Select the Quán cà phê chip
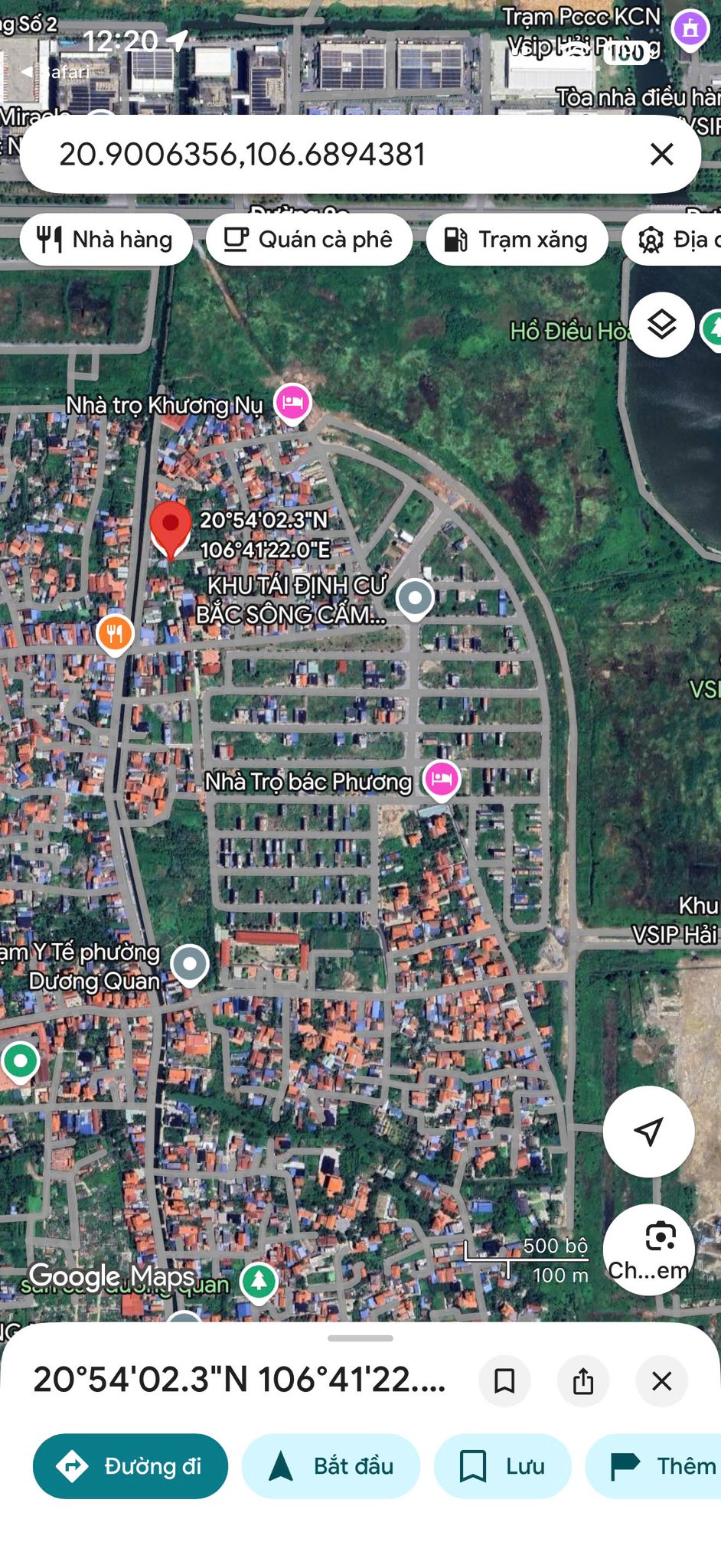Viewport: 721px width, 1568px height. [309, 240]
